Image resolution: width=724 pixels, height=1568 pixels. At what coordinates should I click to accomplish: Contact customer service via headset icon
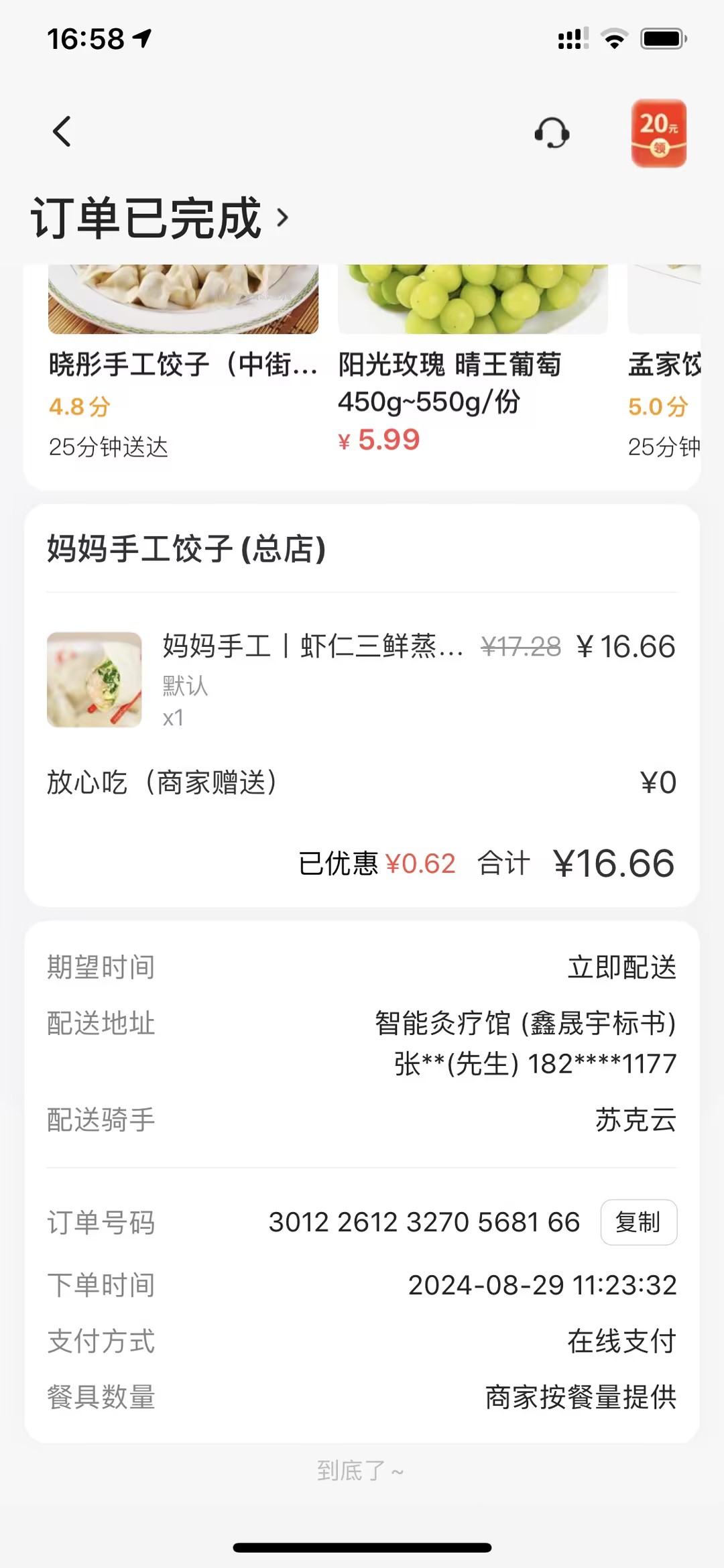click(x=552, y=133)
